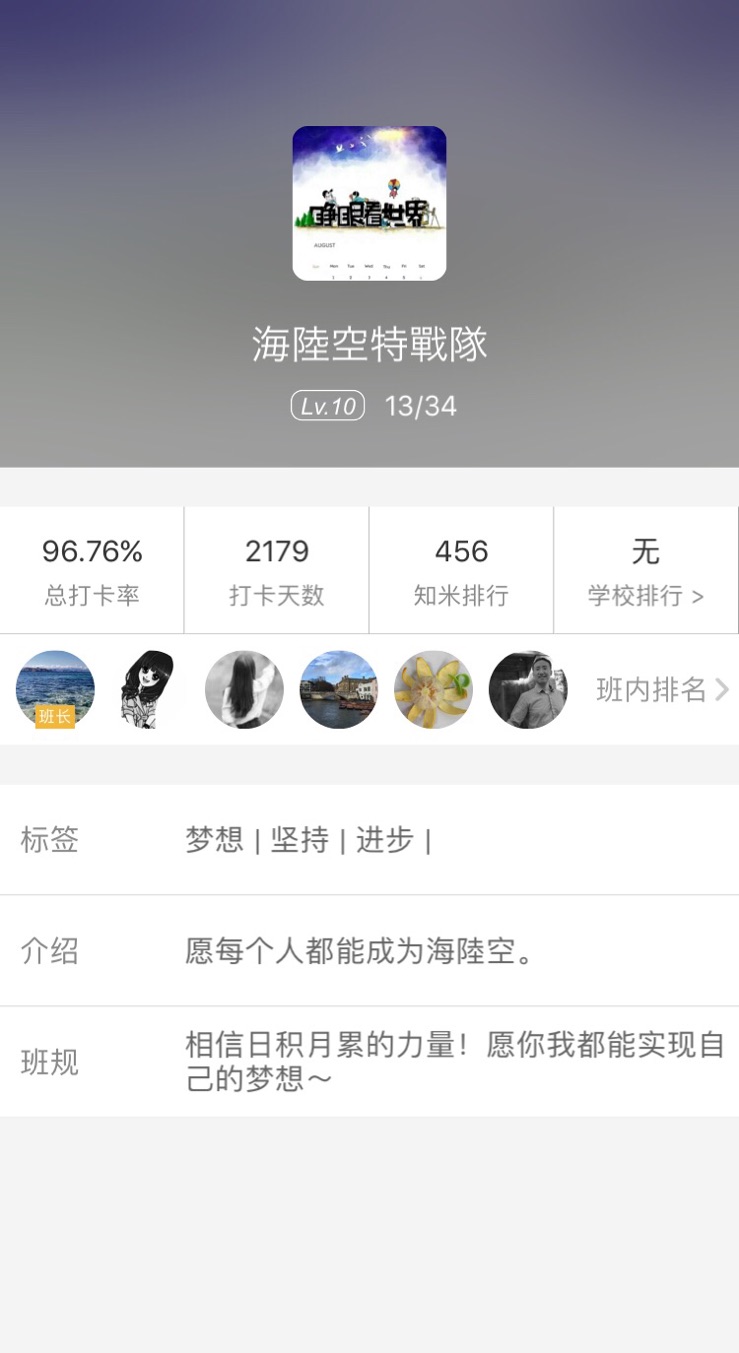Tap the class name 海陸空特戰隊
The image size is (739, 1353).
pos(369,344)
